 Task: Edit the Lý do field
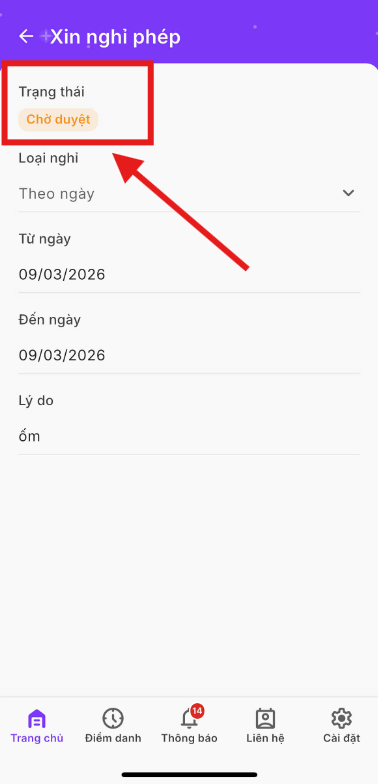pyautogui.click(x=189, y=436)
